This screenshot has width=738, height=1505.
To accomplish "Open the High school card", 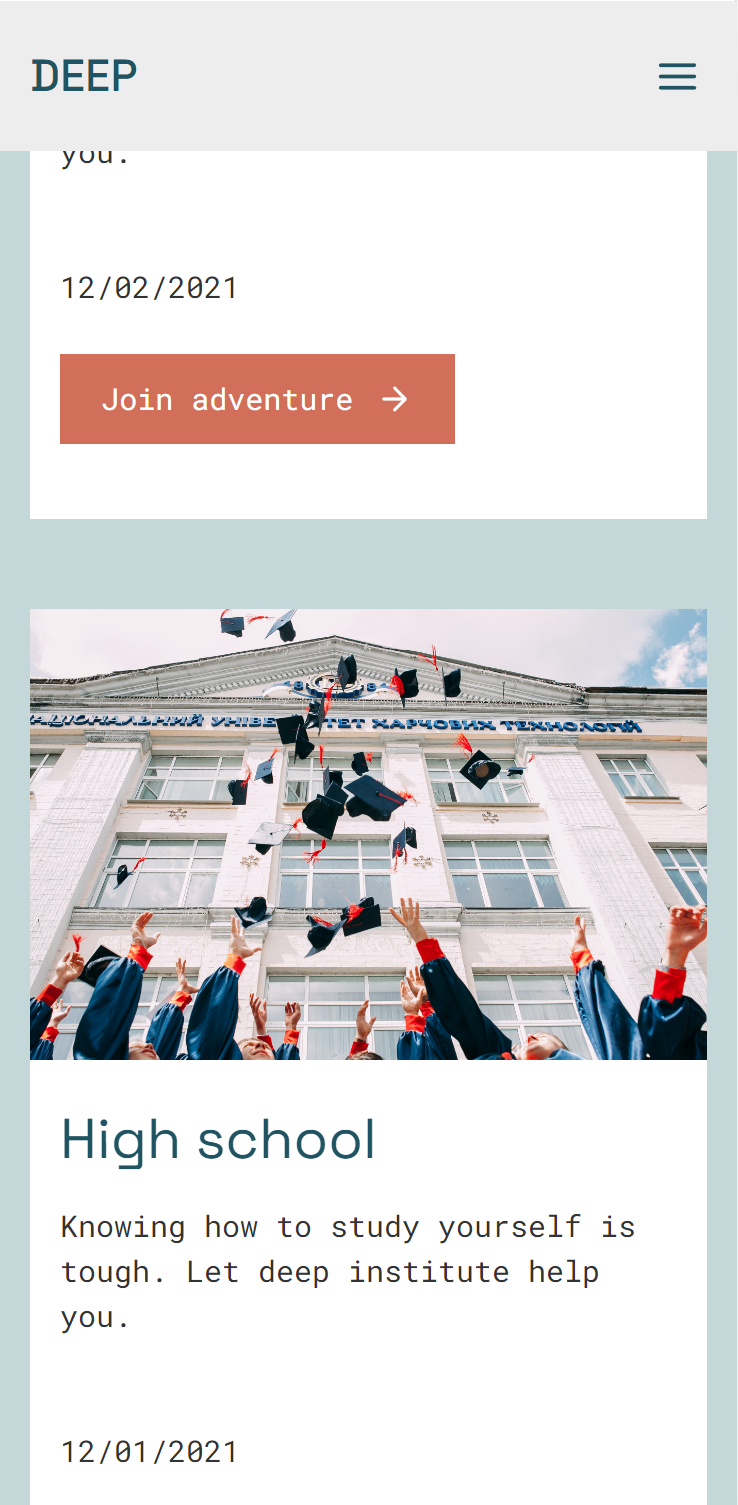I will point(218,1140).
